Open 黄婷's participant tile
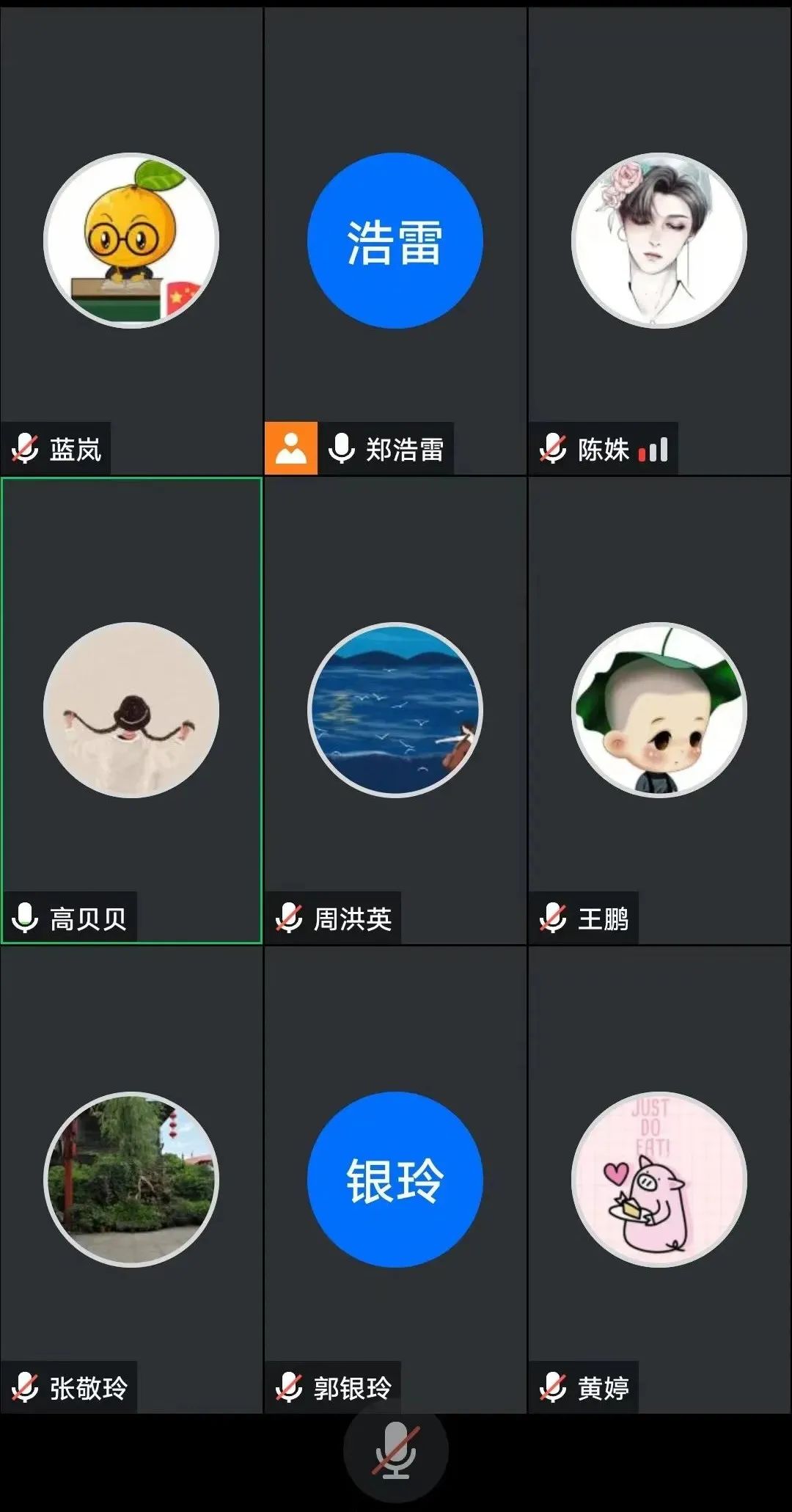792x1512 pixels. point(659,1180)
